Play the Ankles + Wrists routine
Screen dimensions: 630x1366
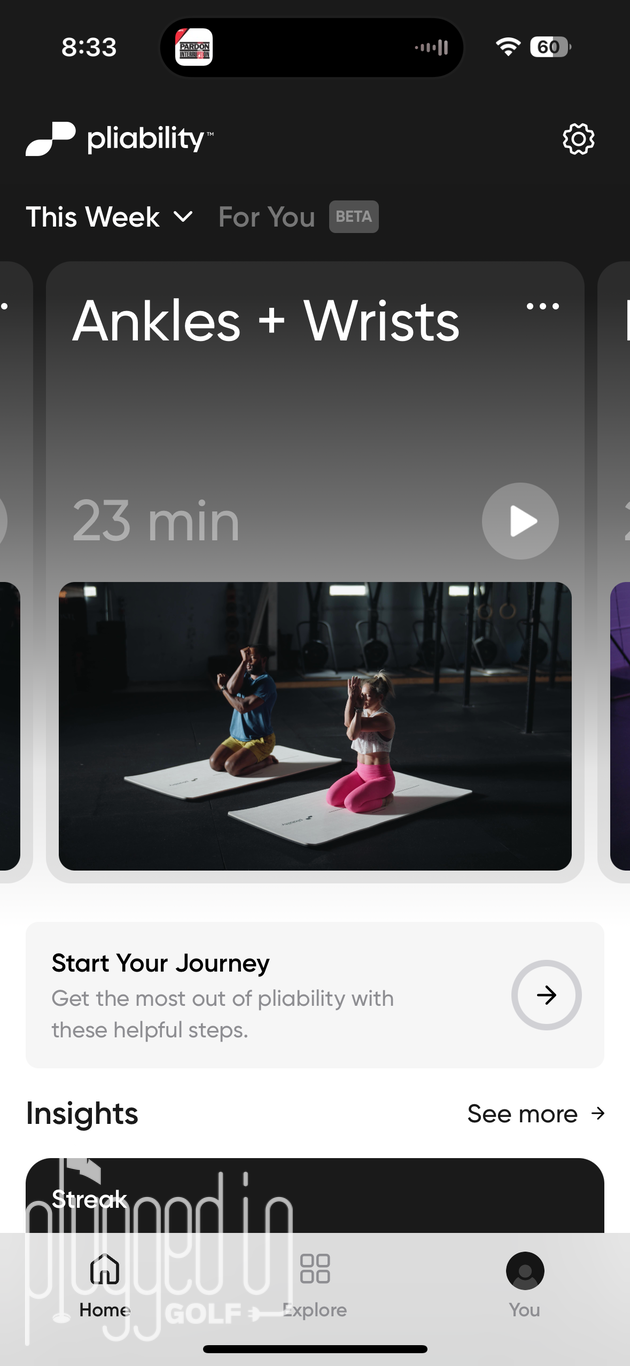520,521
